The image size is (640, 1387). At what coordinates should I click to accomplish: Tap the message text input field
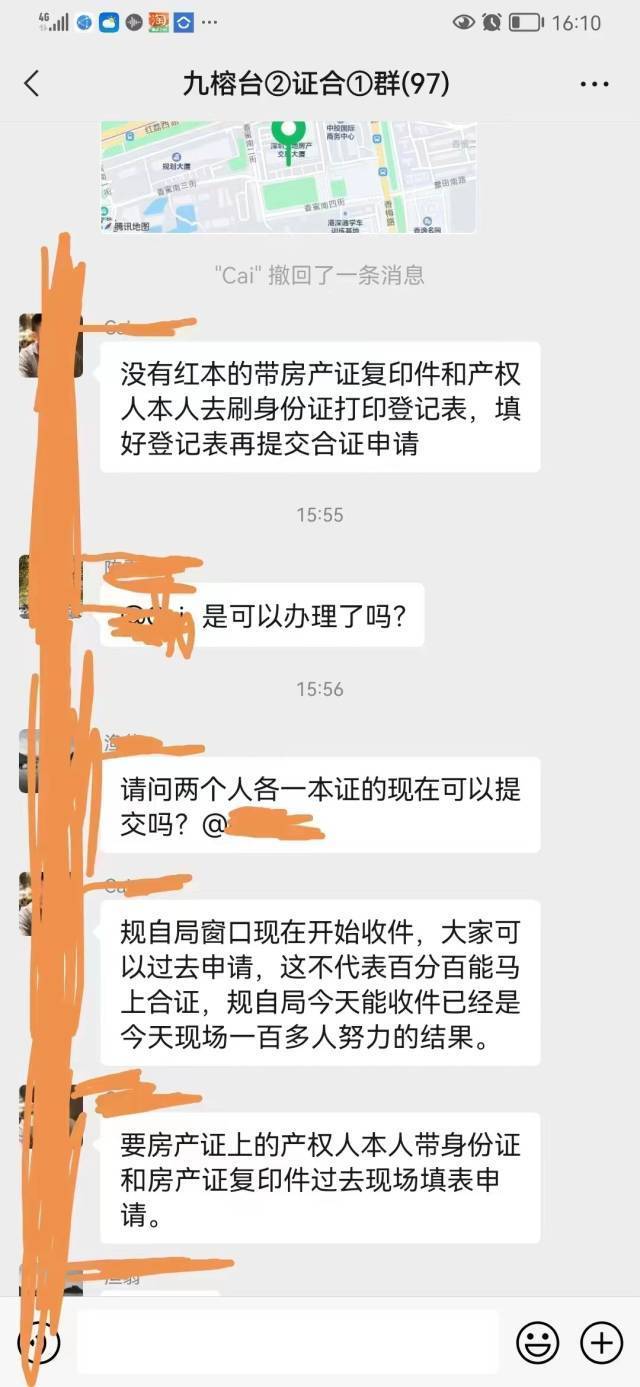(288, 1341)
